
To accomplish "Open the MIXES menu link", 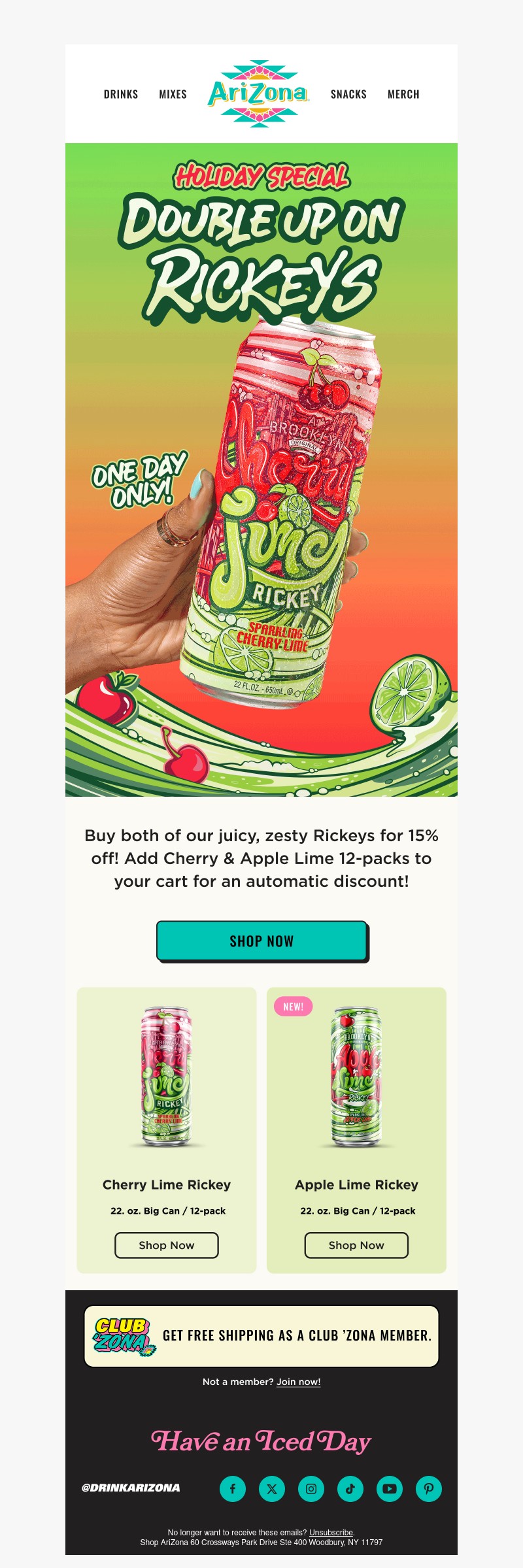I will coord(173,94).
